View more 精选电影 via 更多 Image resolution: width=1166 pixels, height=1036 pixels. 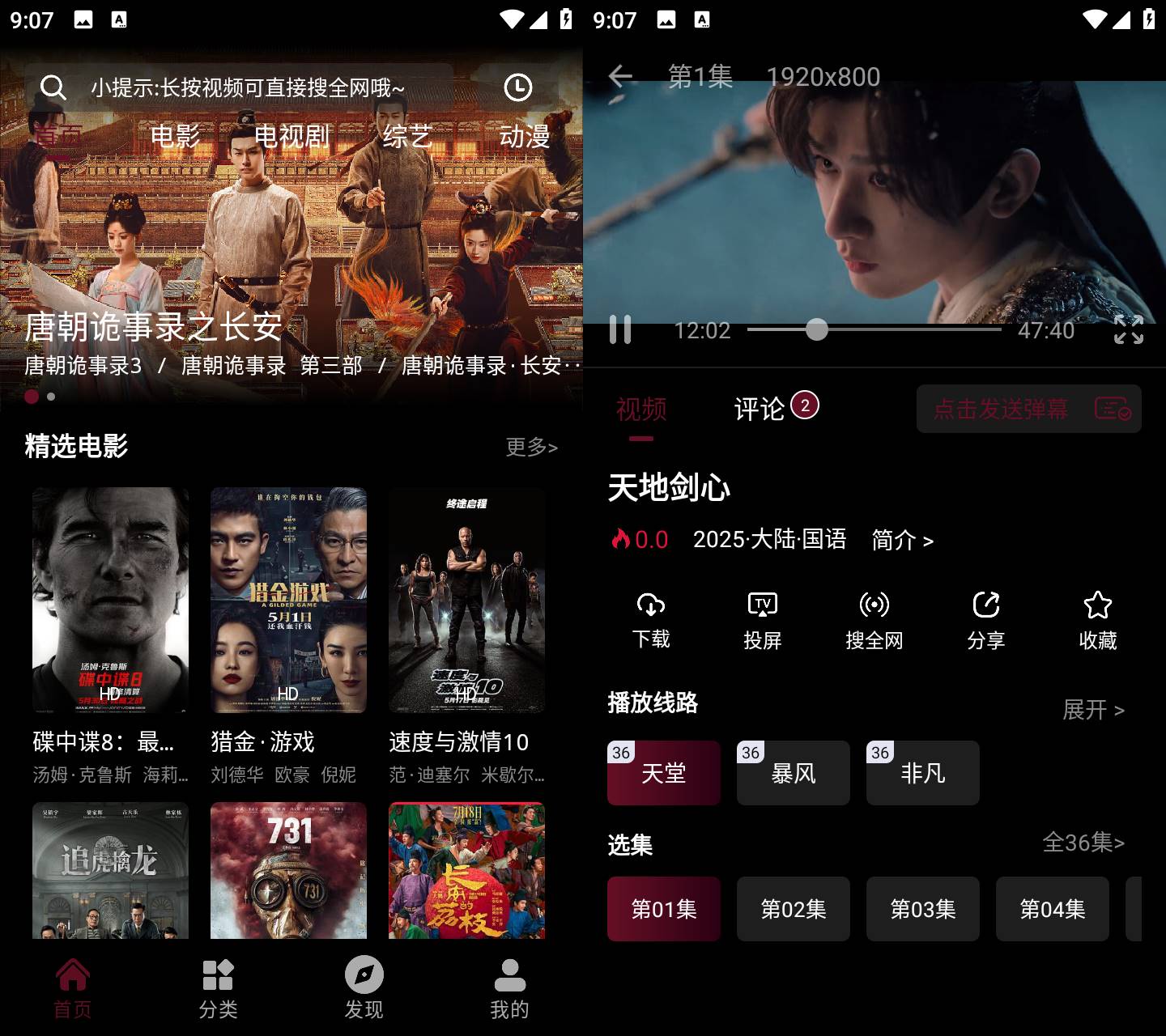click(531, 447)
